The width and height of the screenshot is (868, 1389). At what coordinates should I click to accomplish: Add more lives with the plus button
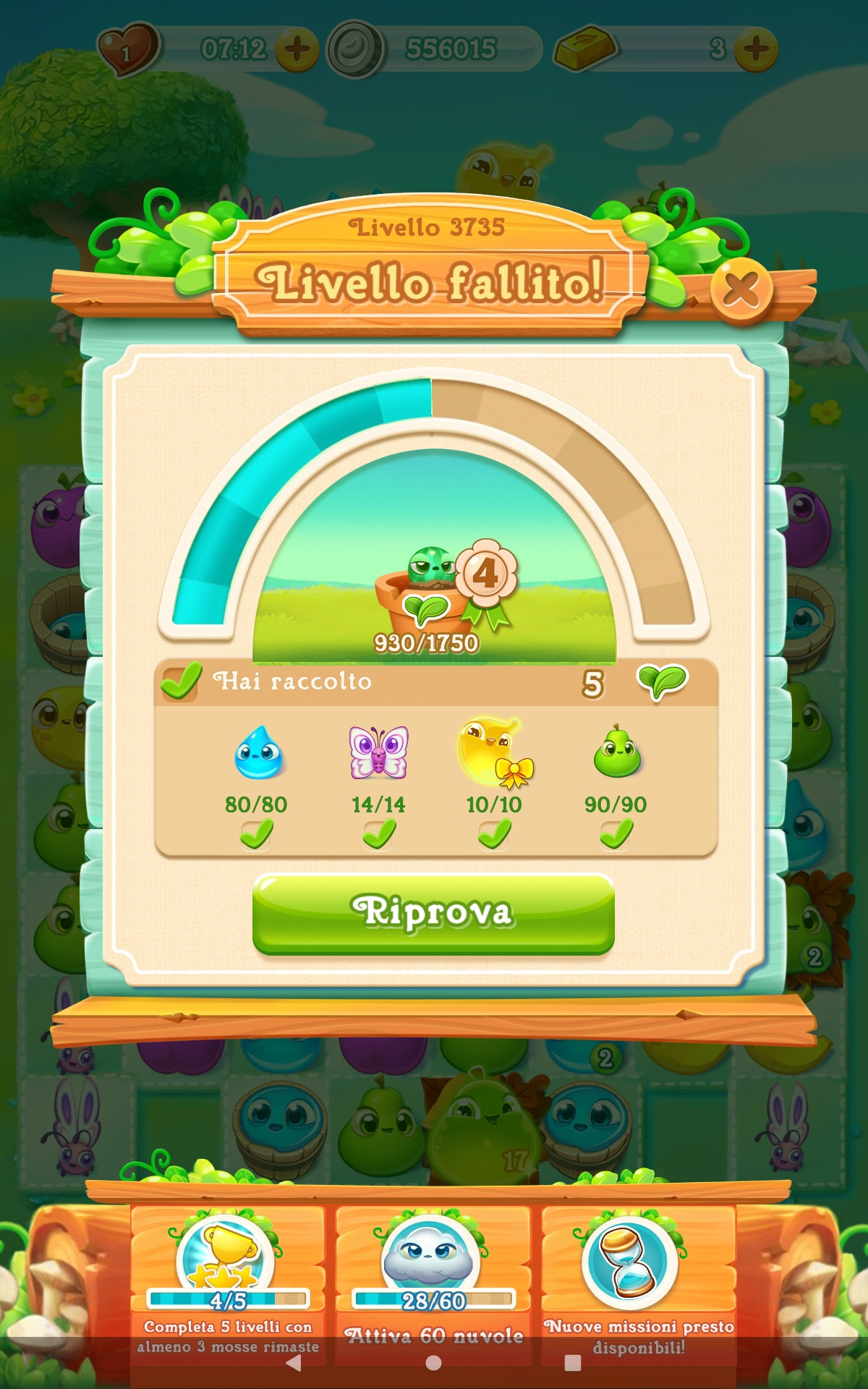297,49
